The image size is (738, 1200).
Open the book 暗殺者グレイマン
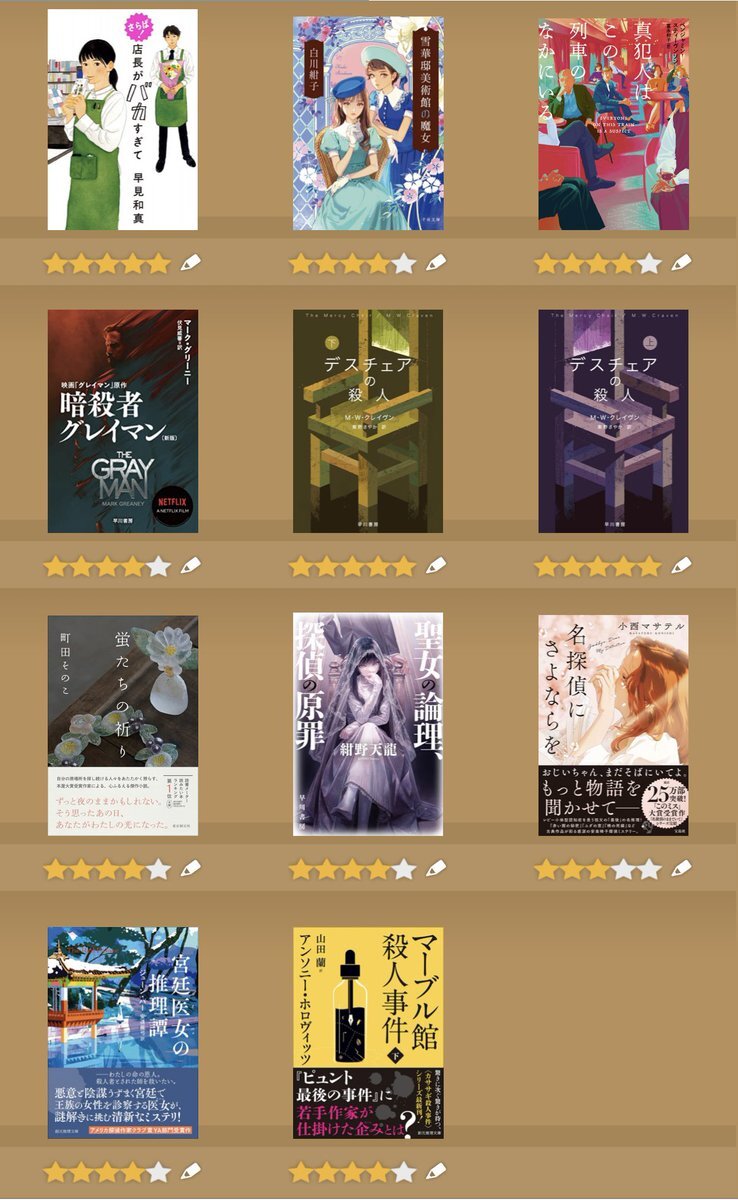123,421
